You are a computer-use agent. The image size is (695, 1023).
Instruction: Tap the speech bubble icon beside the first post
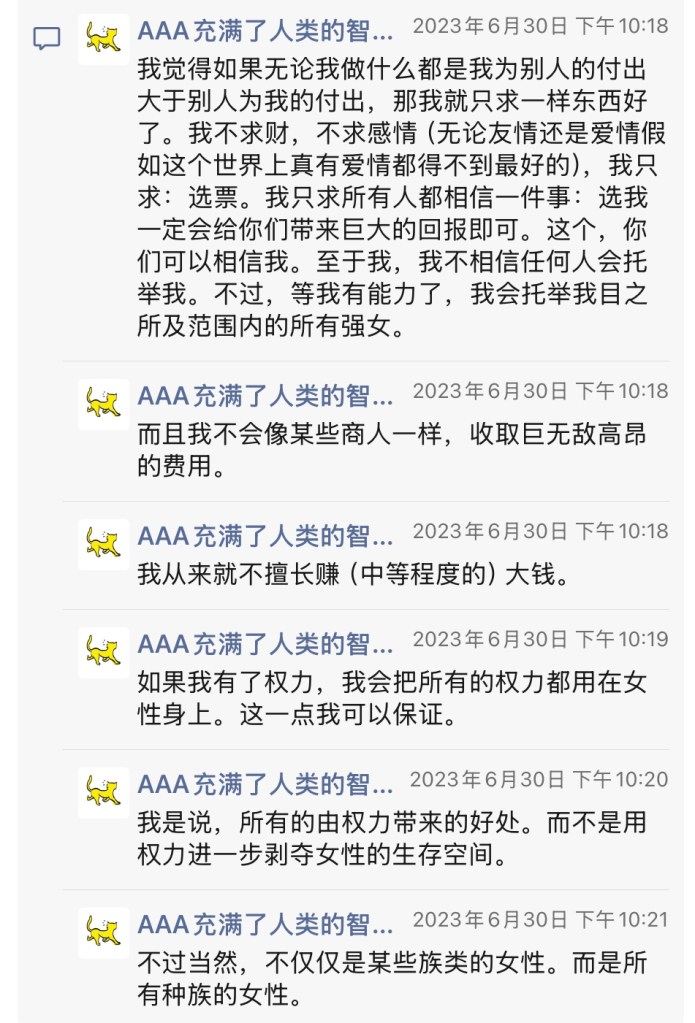point(47,39)
